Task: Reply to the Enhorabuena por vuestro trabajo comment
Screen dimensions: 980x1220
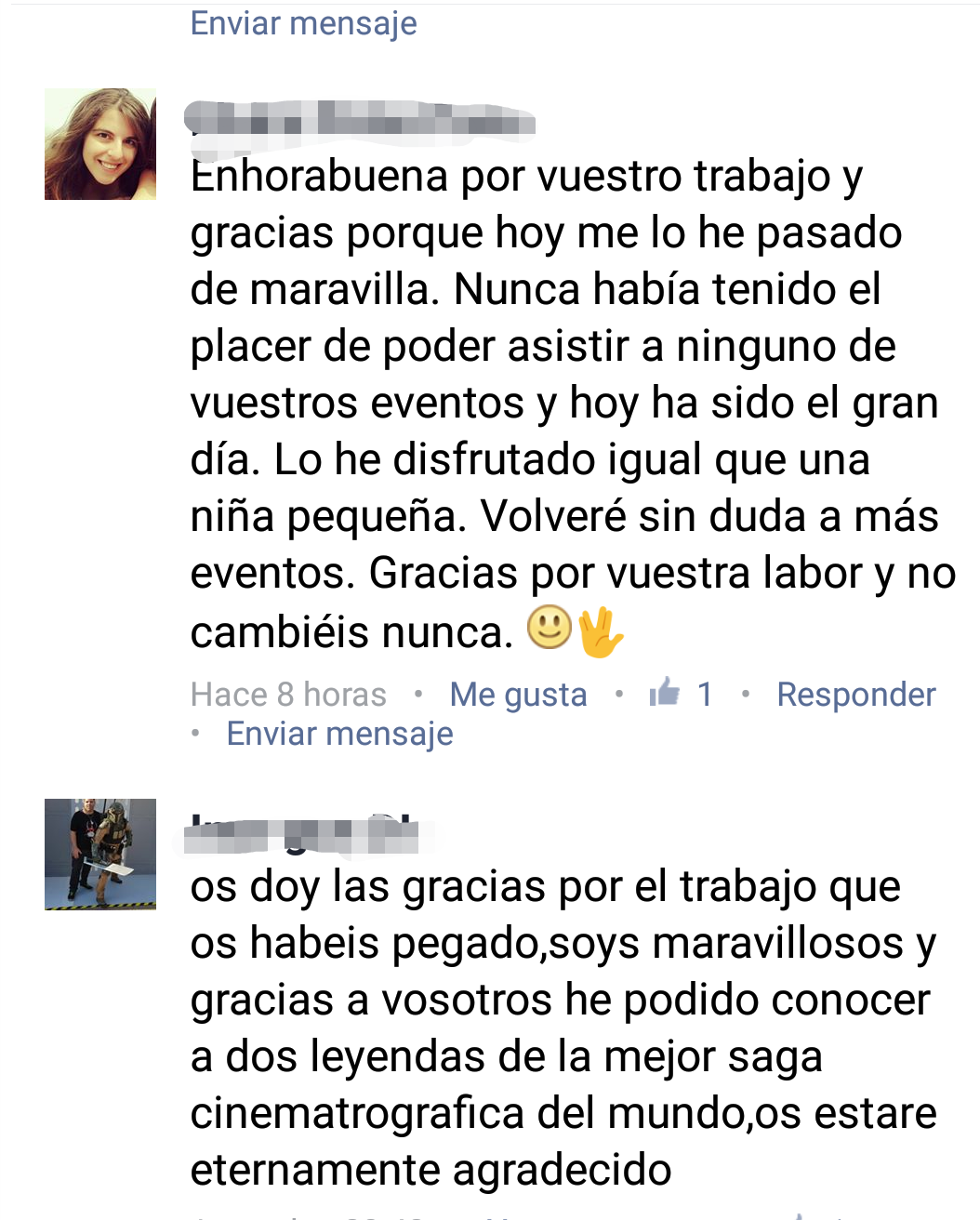Action: click(855, 695)
